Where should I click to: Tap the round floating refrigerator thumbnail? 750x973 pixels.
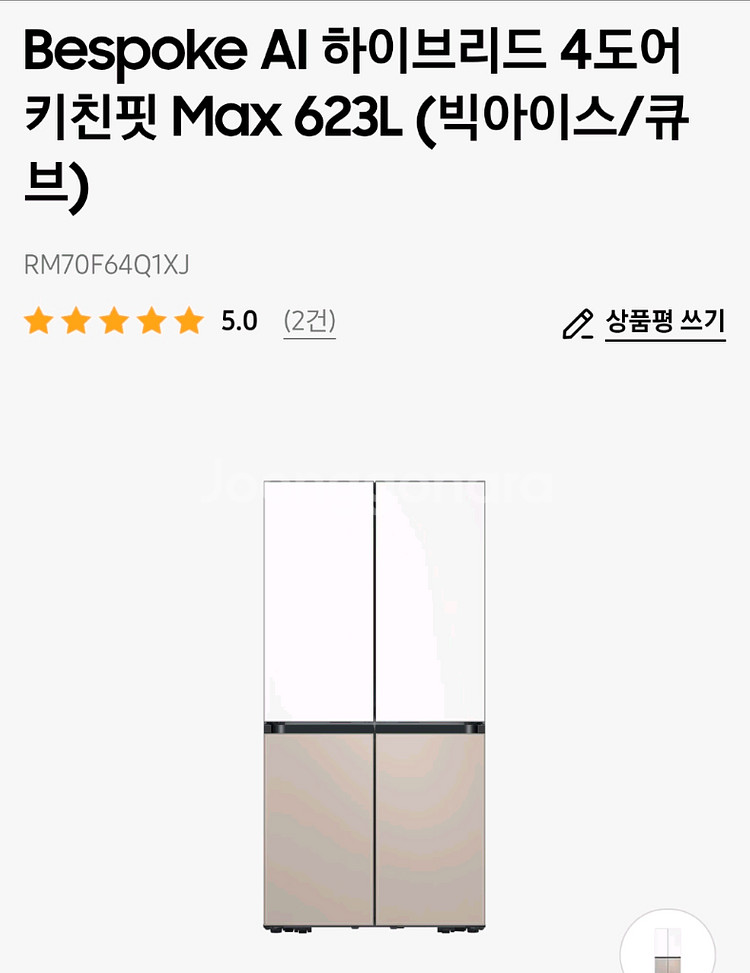(x=668, y=946)
